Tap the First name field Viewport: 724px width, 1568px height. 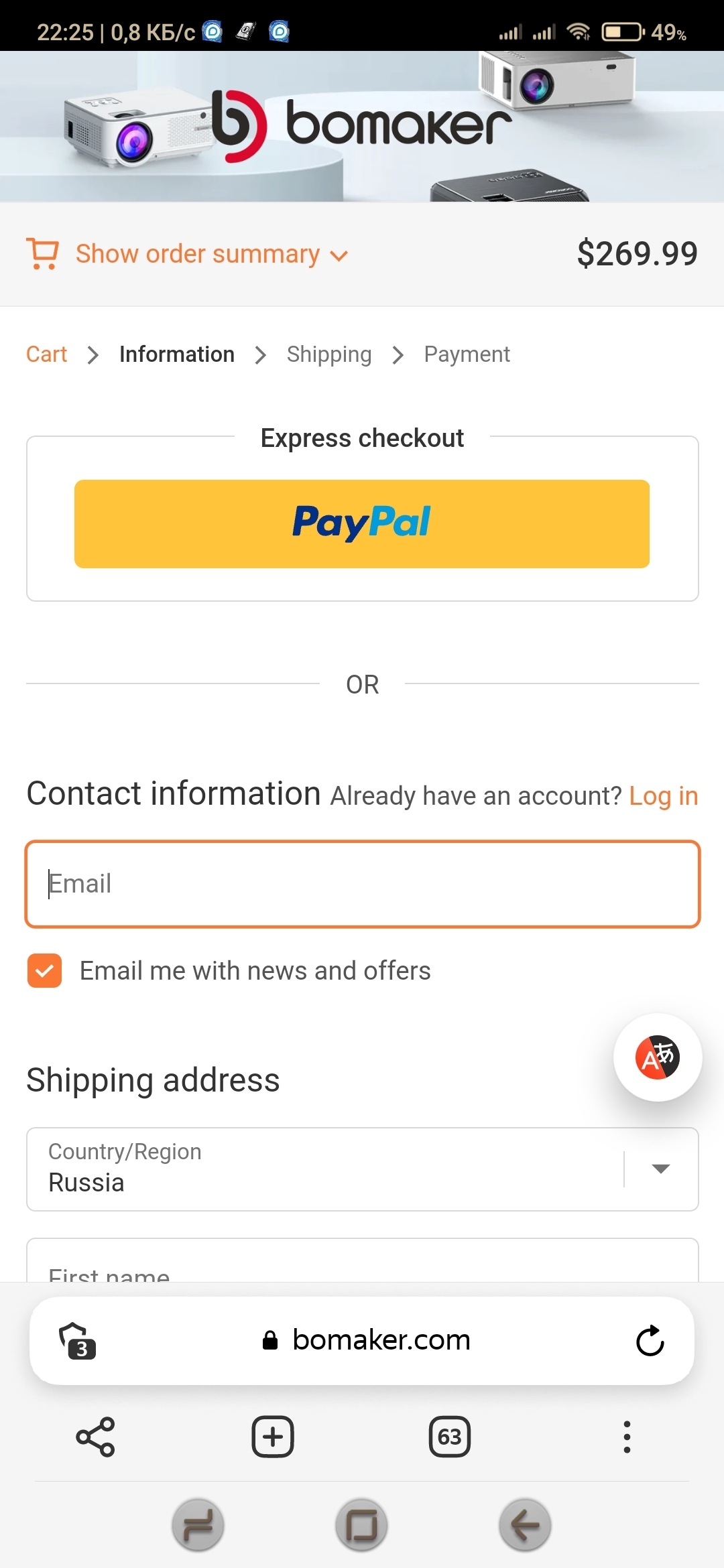click(363, 1261)
